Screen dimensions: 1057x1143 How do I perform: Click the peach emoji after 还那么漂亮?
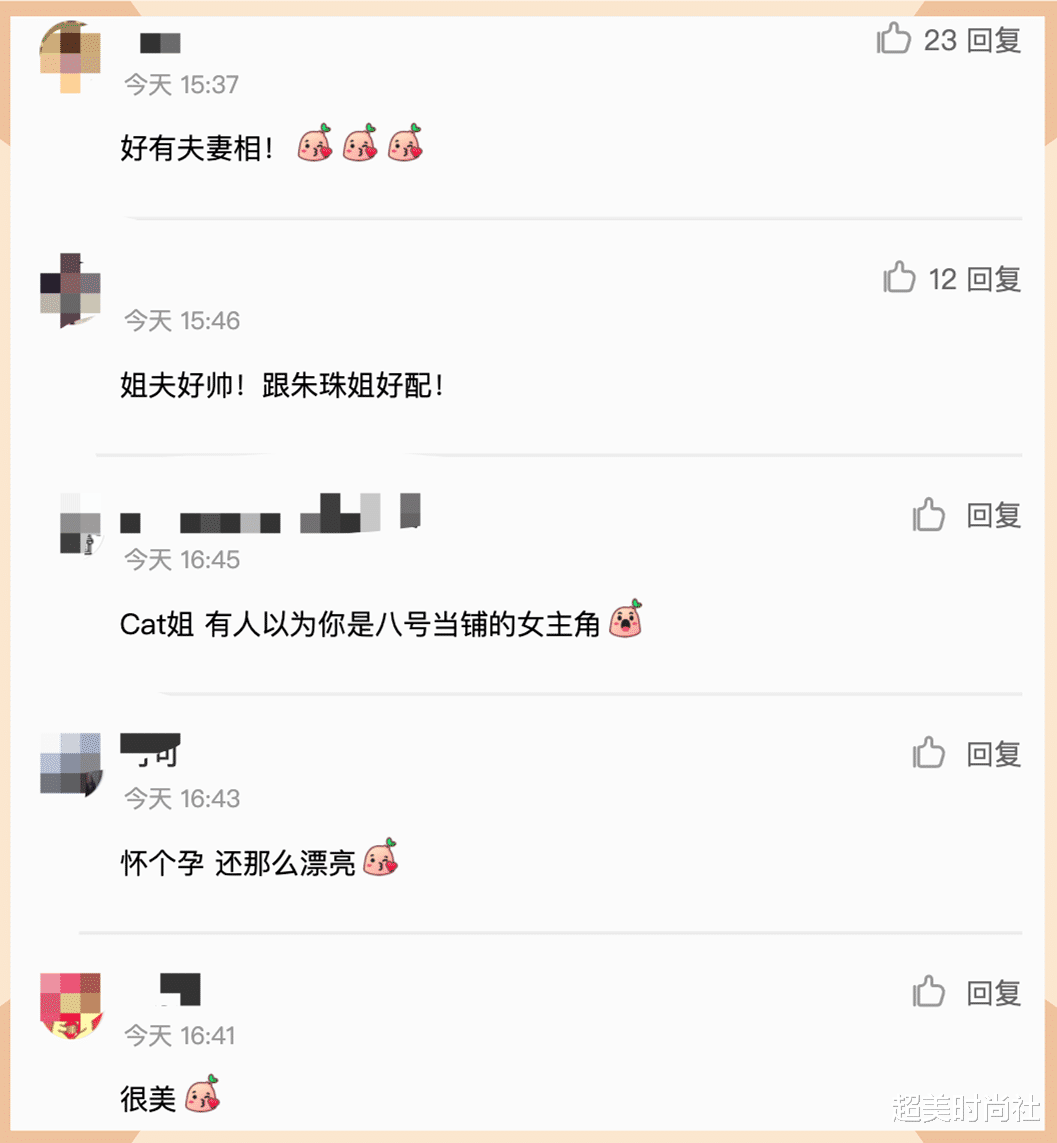380,857
